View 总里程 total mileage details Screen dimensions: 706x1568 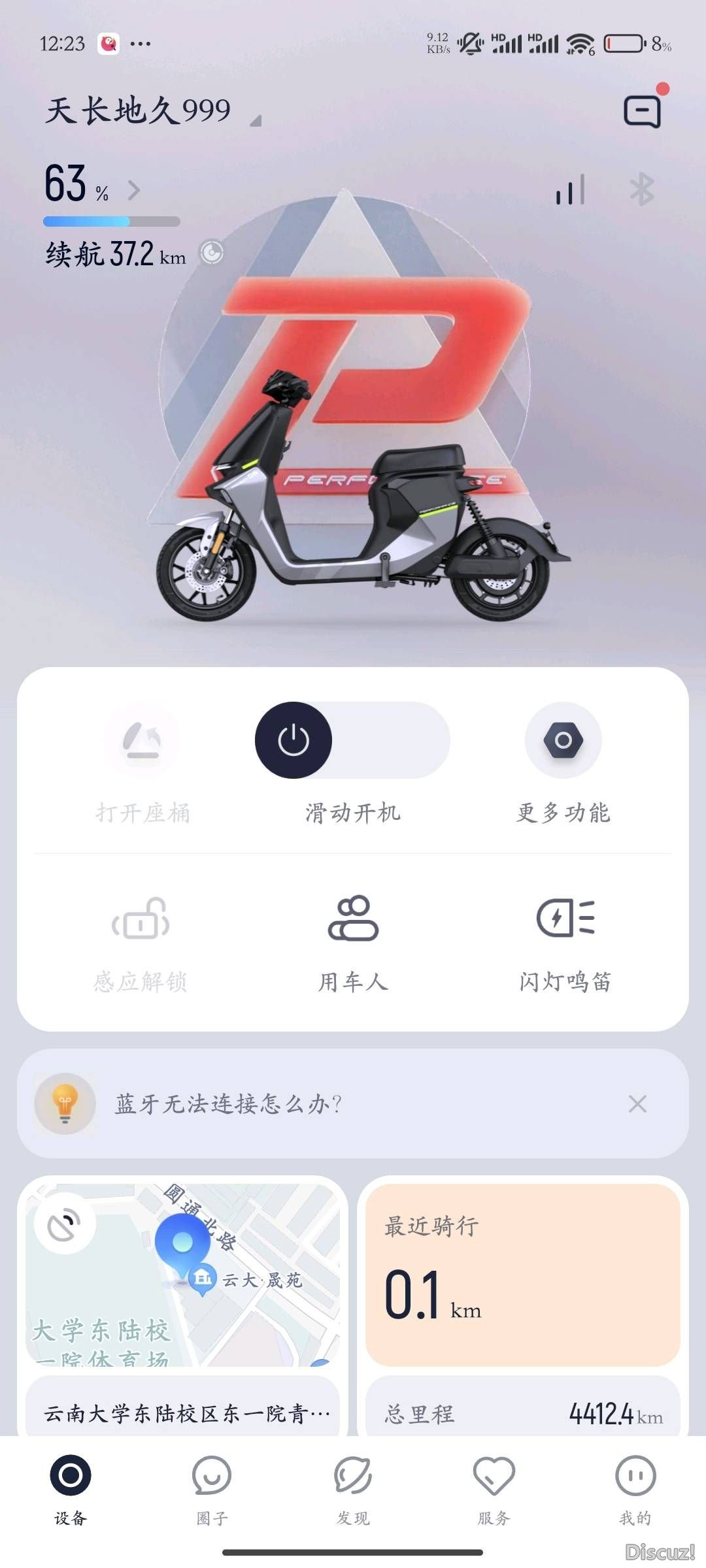(522, 1414)
